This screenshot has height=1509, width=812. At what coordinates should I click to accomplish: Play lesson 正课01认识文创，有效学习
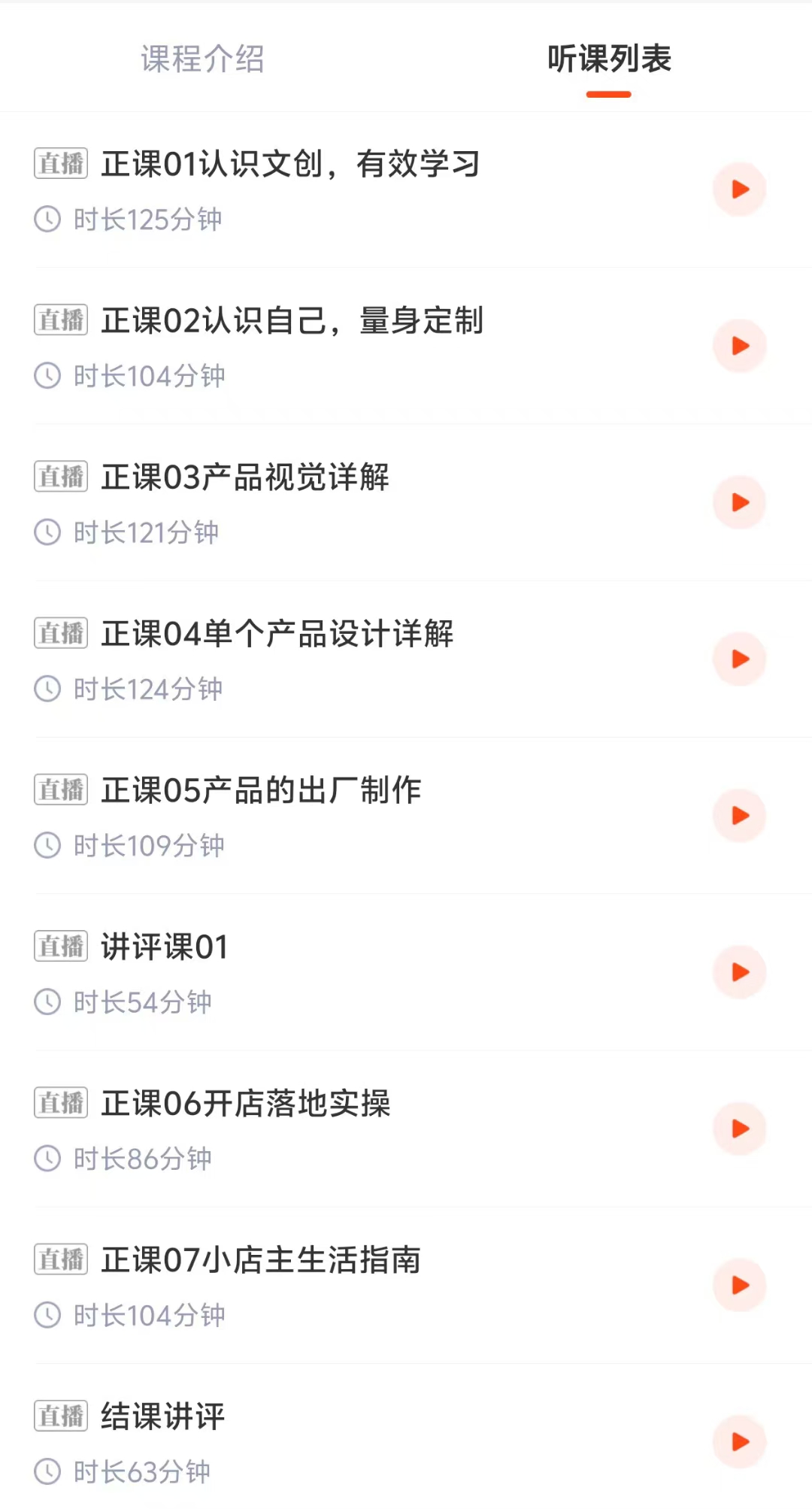[740, 189]
